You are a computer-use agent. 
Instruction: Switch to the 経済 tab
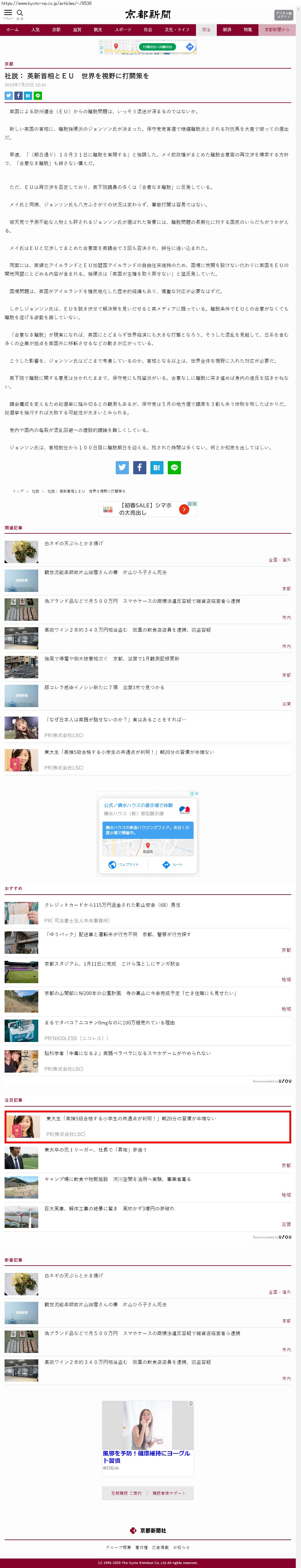pos(227,30)
